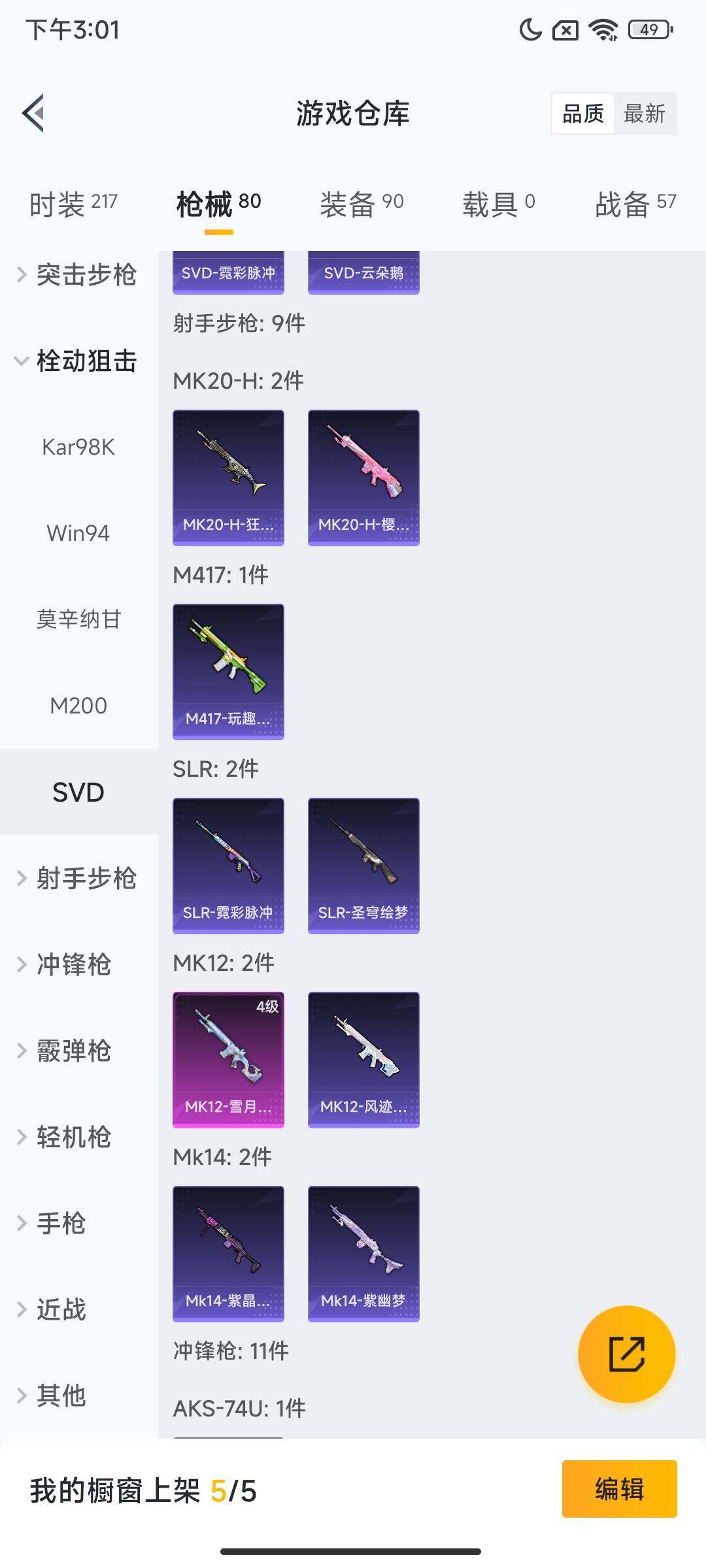Open the Mk14-紫幽梦 weapon thumbnail
The height and width of the screenshot is (1568, 706).
coord(363,1254)
